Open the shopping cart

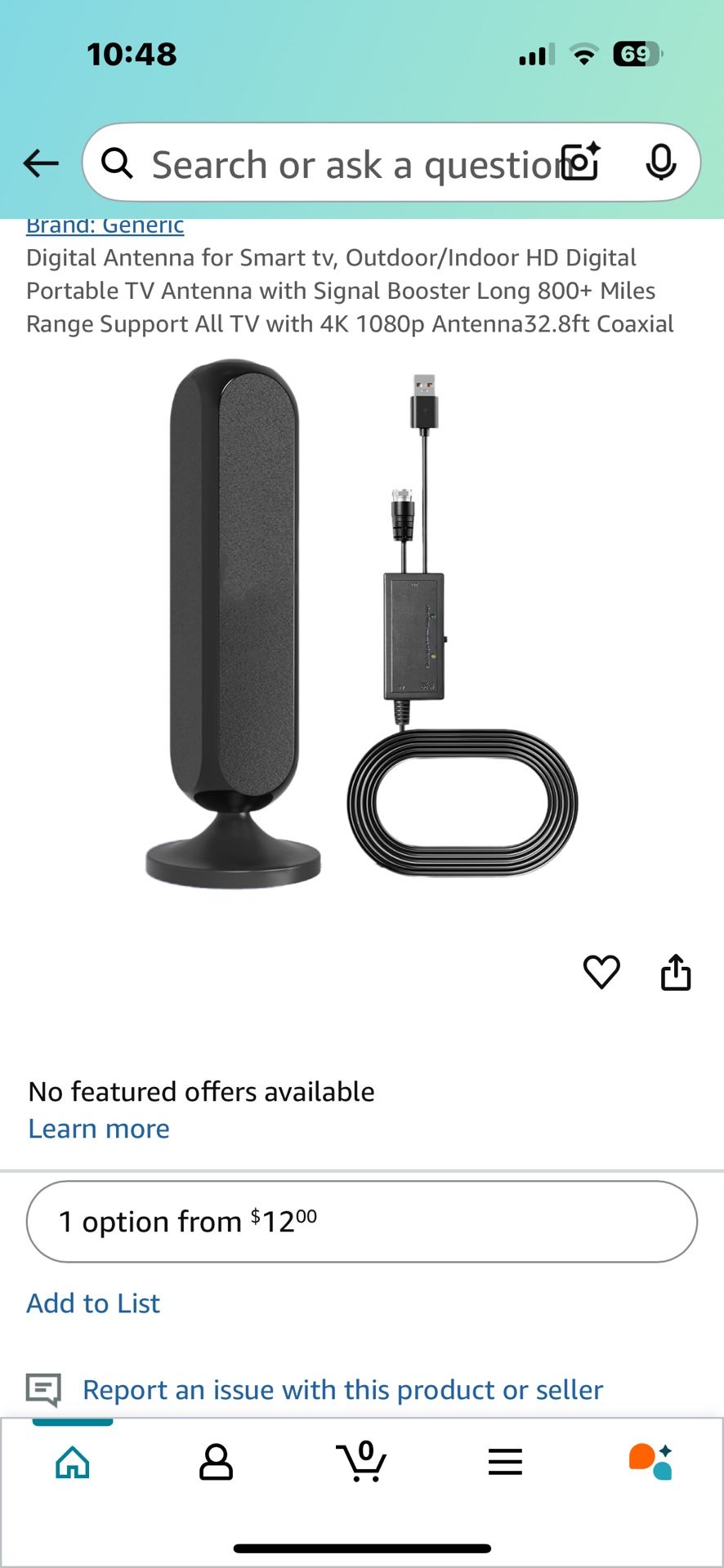[x=361, y=1462]
